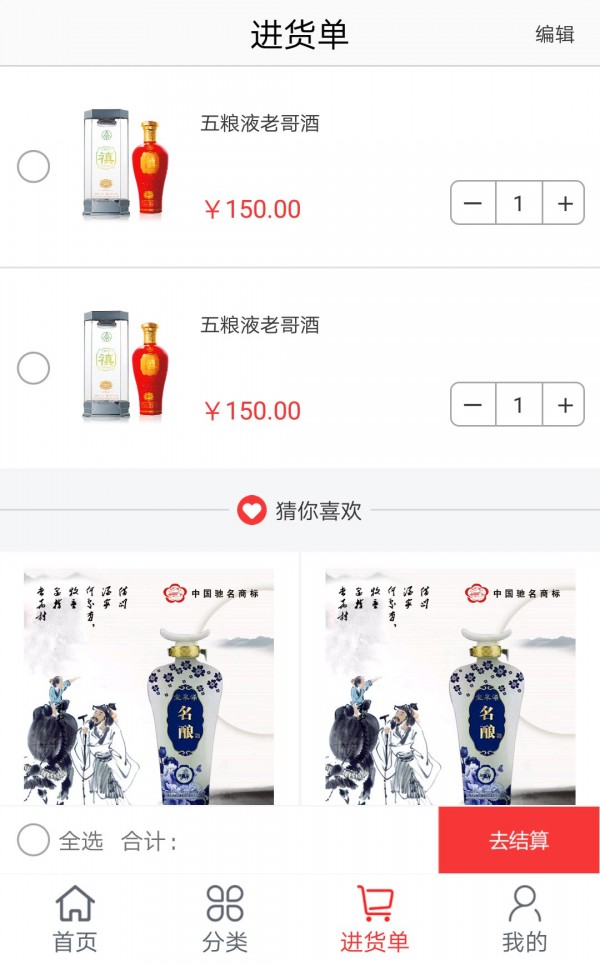
Task: Tap 编辑 to edit the order list
Action: tap(555, 34)
